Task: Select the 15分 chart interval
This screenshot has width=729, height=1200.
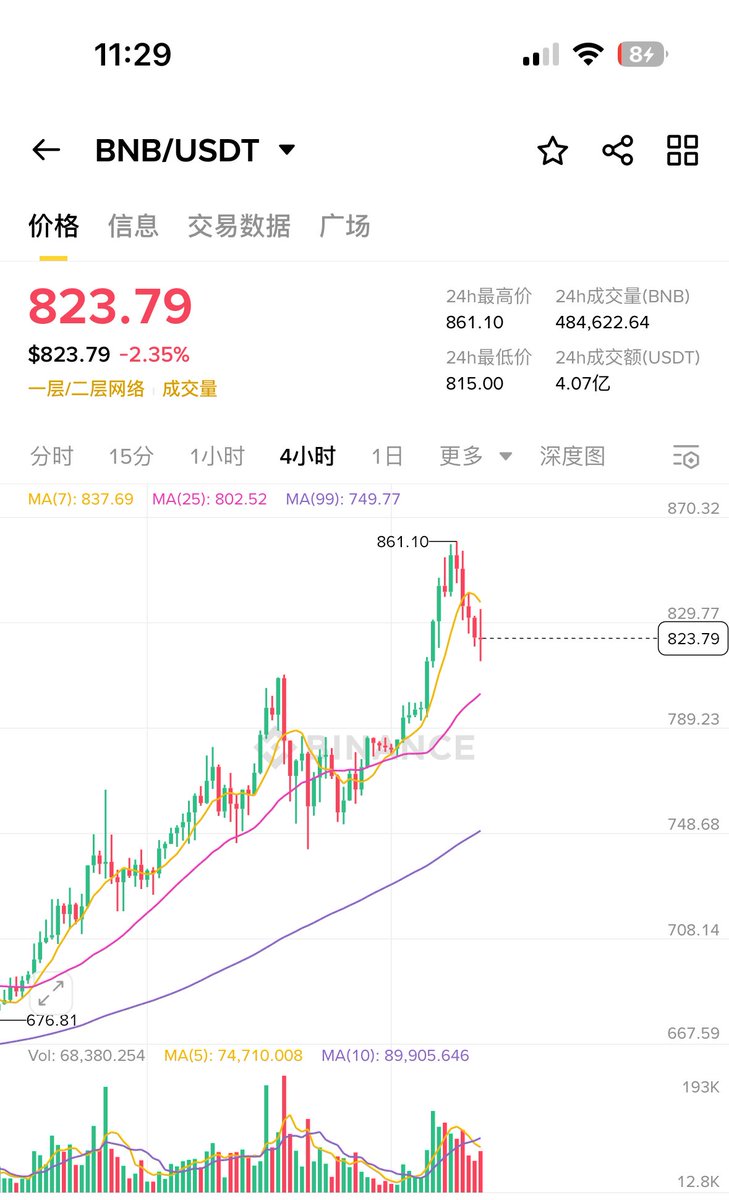Action: point(131,457)
